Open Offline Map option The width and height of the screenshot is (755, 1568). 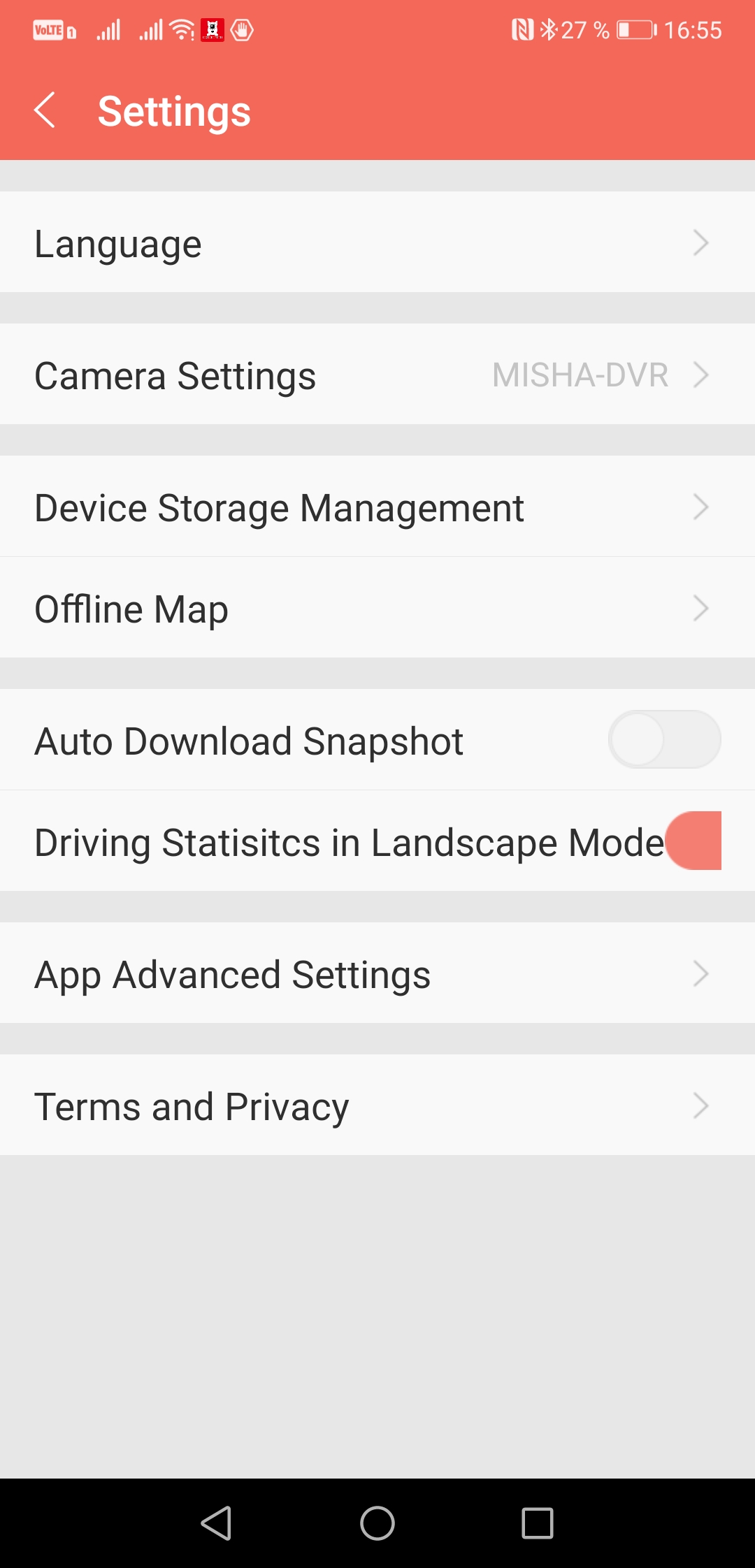pyautogui.click(x=377, y=608)
